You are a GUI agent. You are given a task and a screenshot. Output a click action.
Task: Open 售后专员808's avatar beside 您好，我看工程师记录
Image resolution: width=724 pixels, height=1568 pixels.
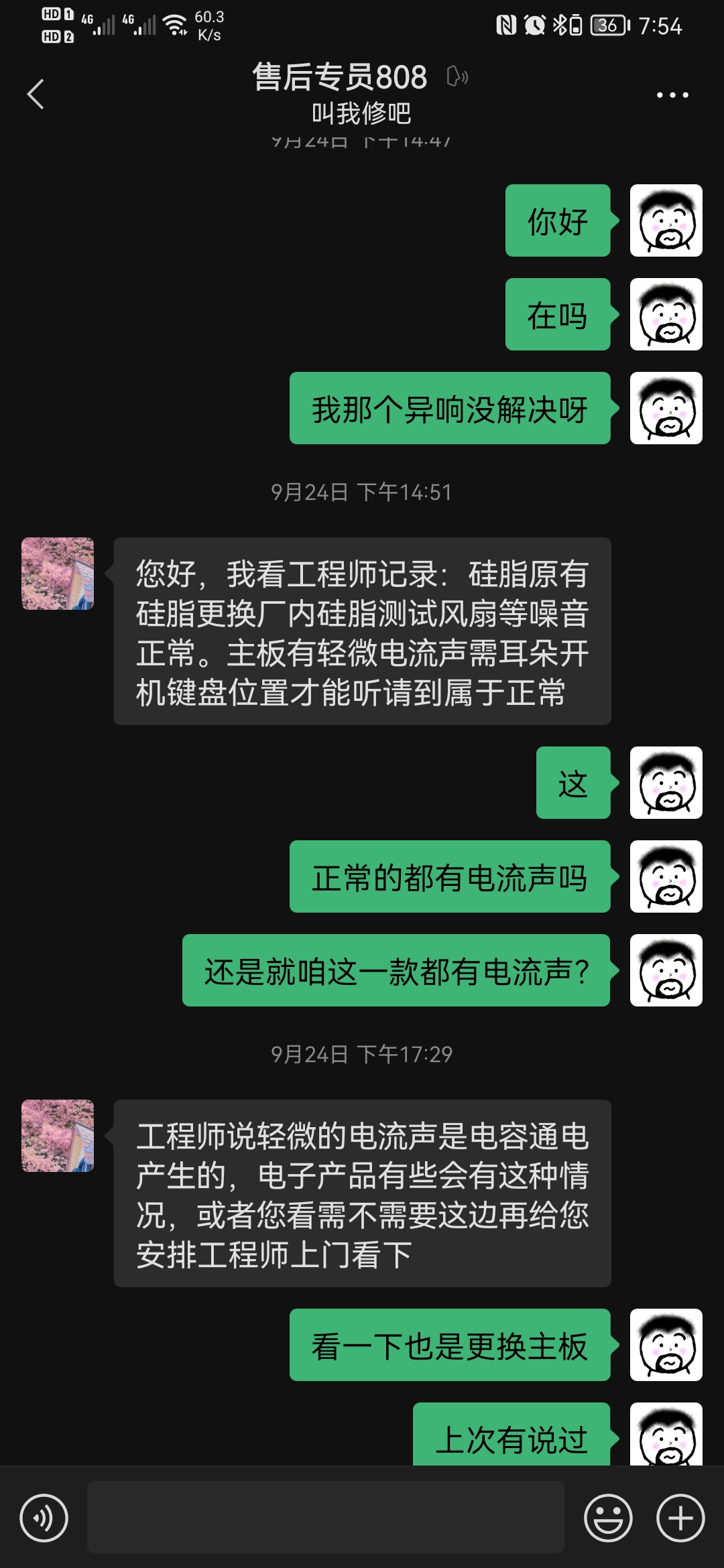58,574
